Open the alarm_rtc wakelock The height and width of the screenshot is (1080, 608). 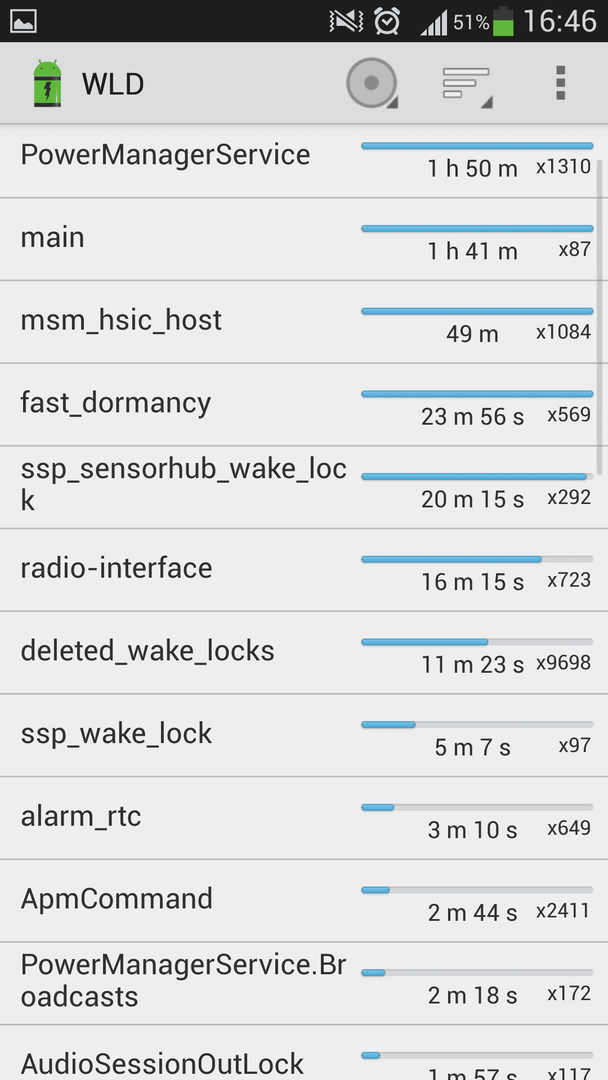(304, 818)
